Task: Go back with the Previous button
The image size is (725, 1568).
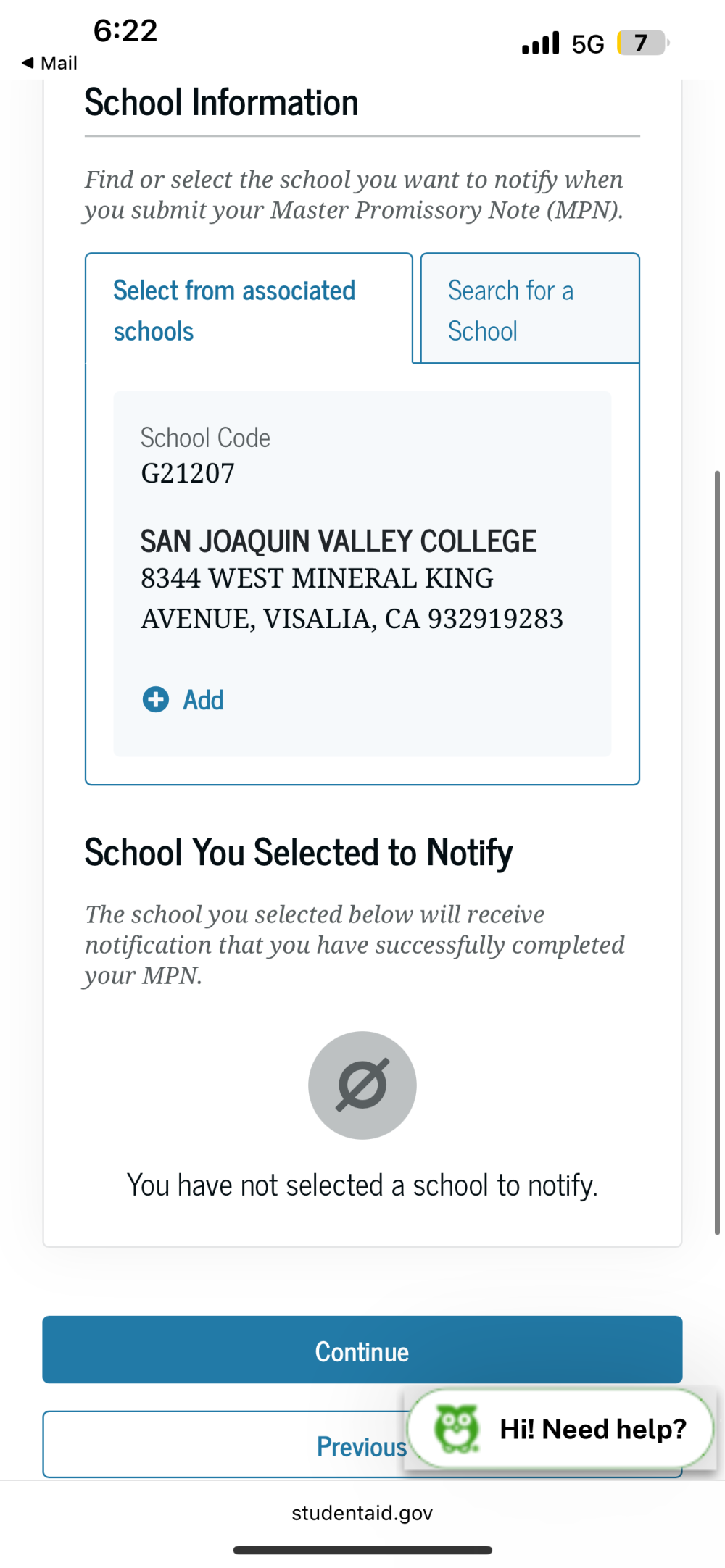Action: point(225,1444)
